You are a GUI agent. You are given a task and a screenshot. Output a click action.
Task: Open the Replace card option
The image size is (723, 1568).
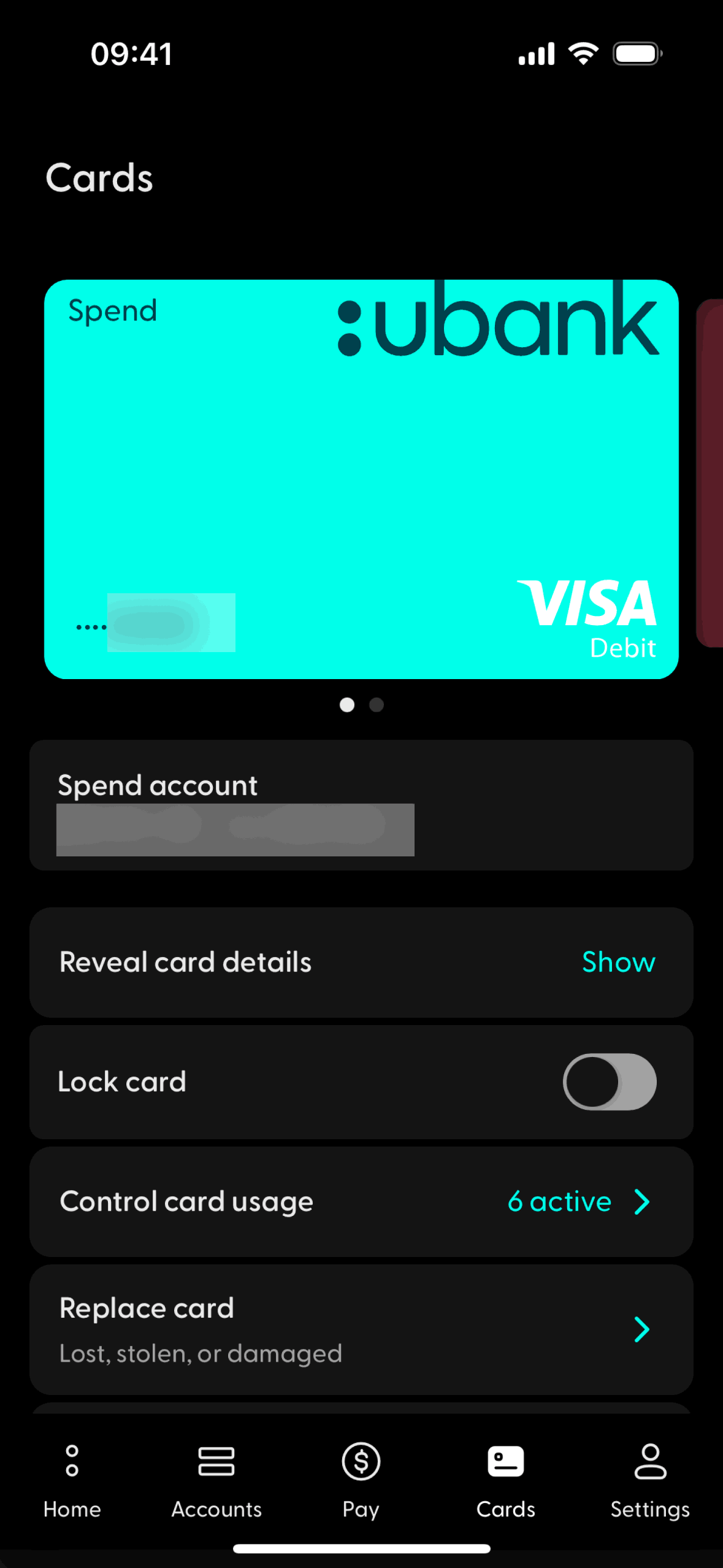(x=361, y=1329)
